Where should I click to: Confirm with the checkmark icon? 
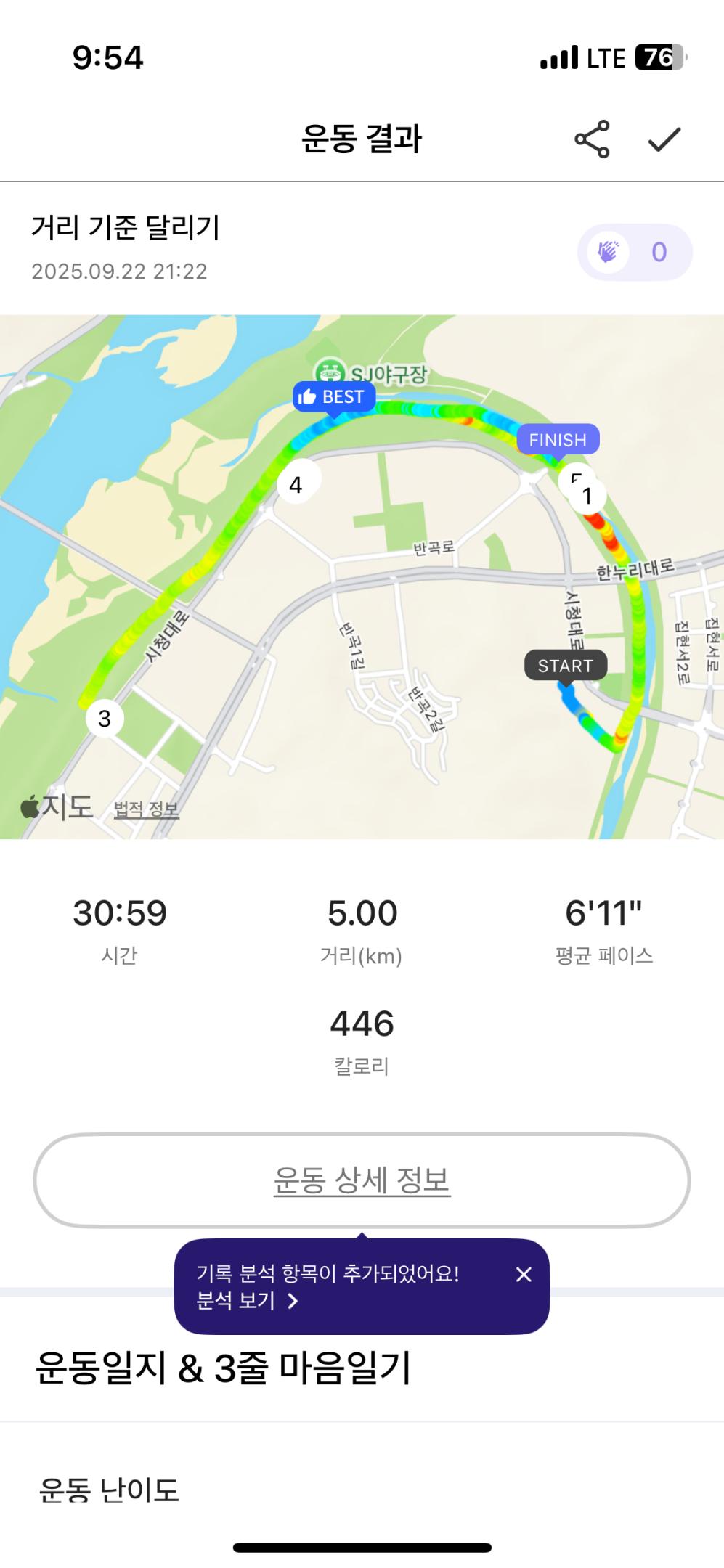click(x=664, y=139)
